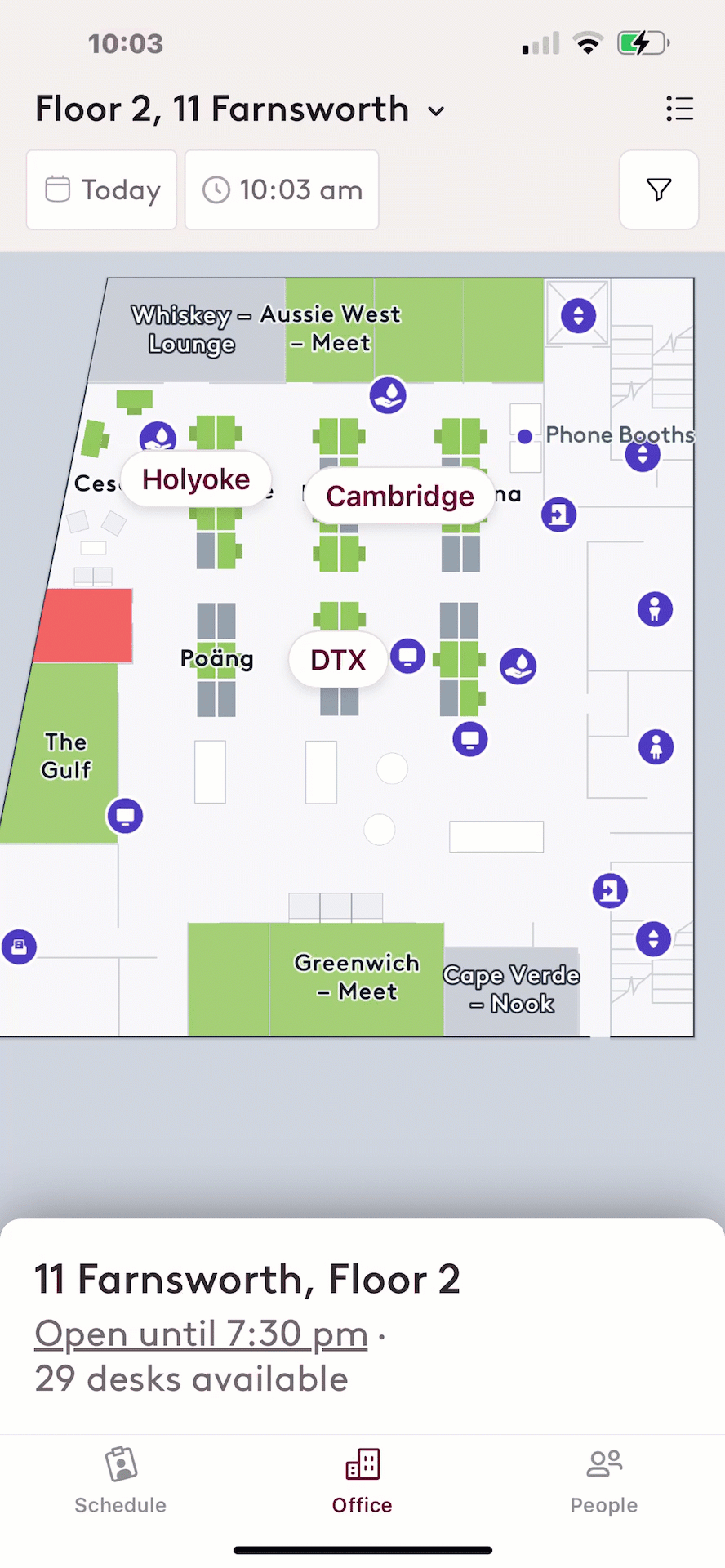Tap the Phone Booths marker
The width and height of the screenshot is (725, 1568).
pyautogui.click(x=526, y=437)
